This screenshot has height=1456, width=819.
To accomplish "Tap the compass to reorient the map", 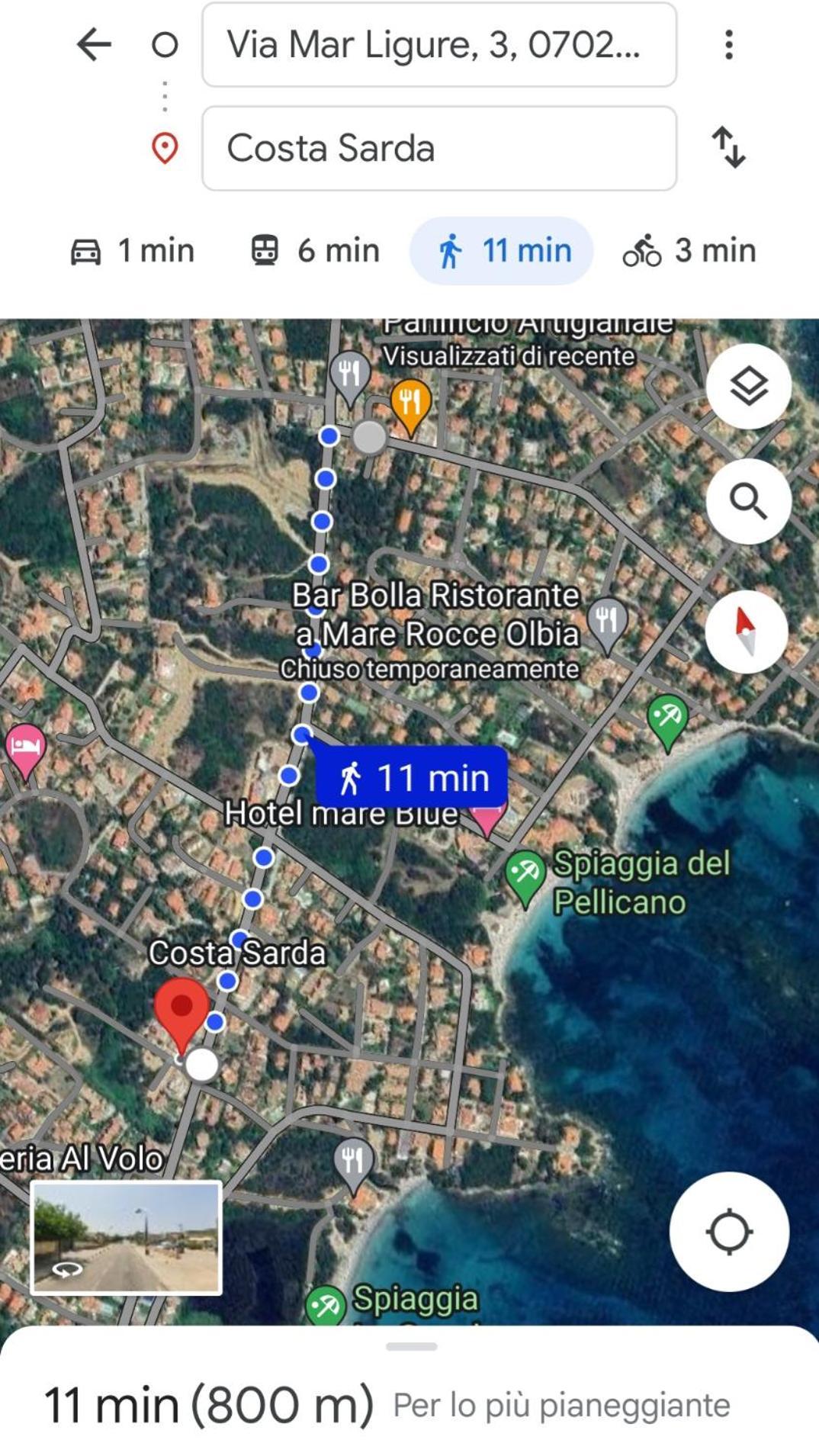I will (746, 631).
